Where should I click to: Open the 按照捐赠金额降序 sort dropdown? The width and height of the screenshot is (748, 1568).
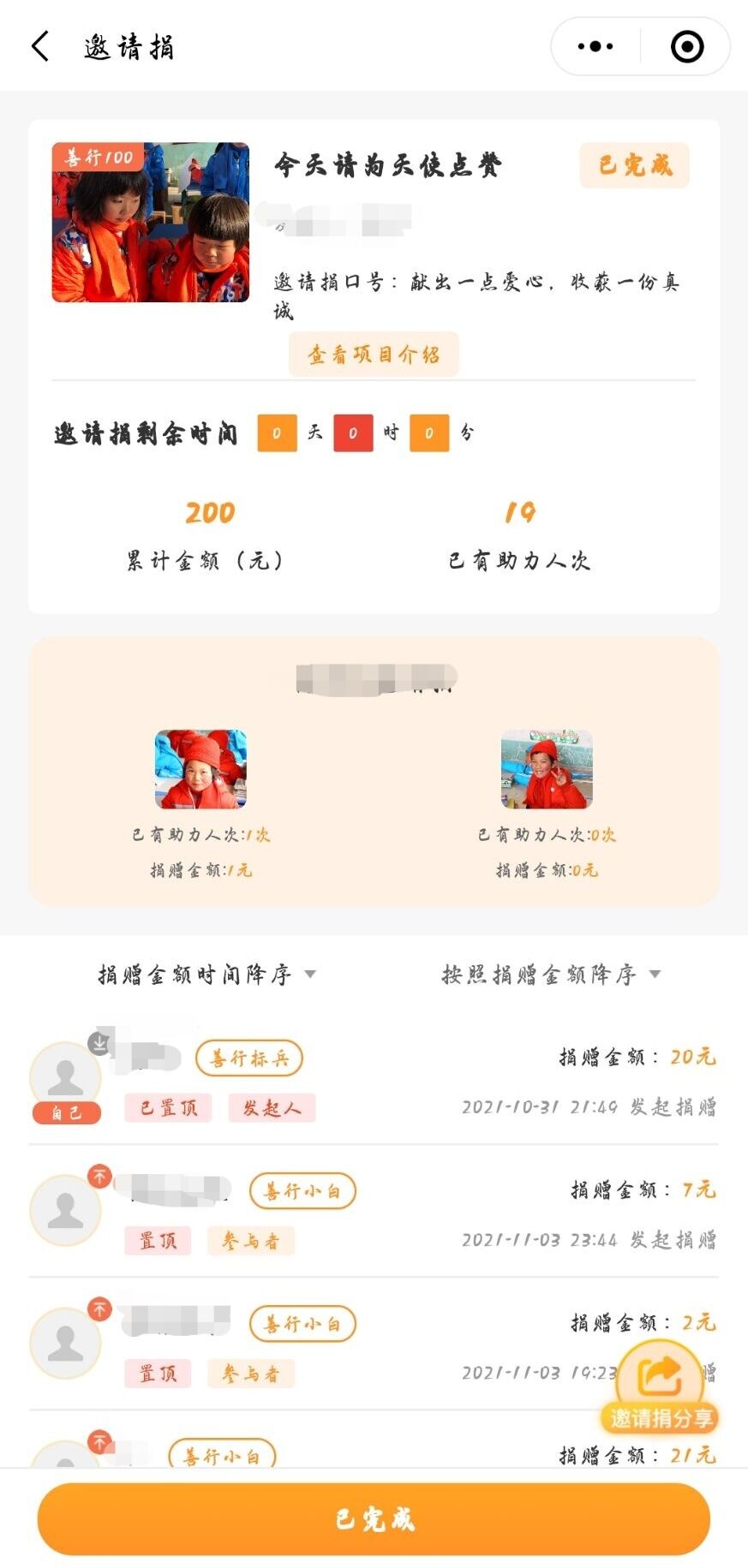coord(550,975)
